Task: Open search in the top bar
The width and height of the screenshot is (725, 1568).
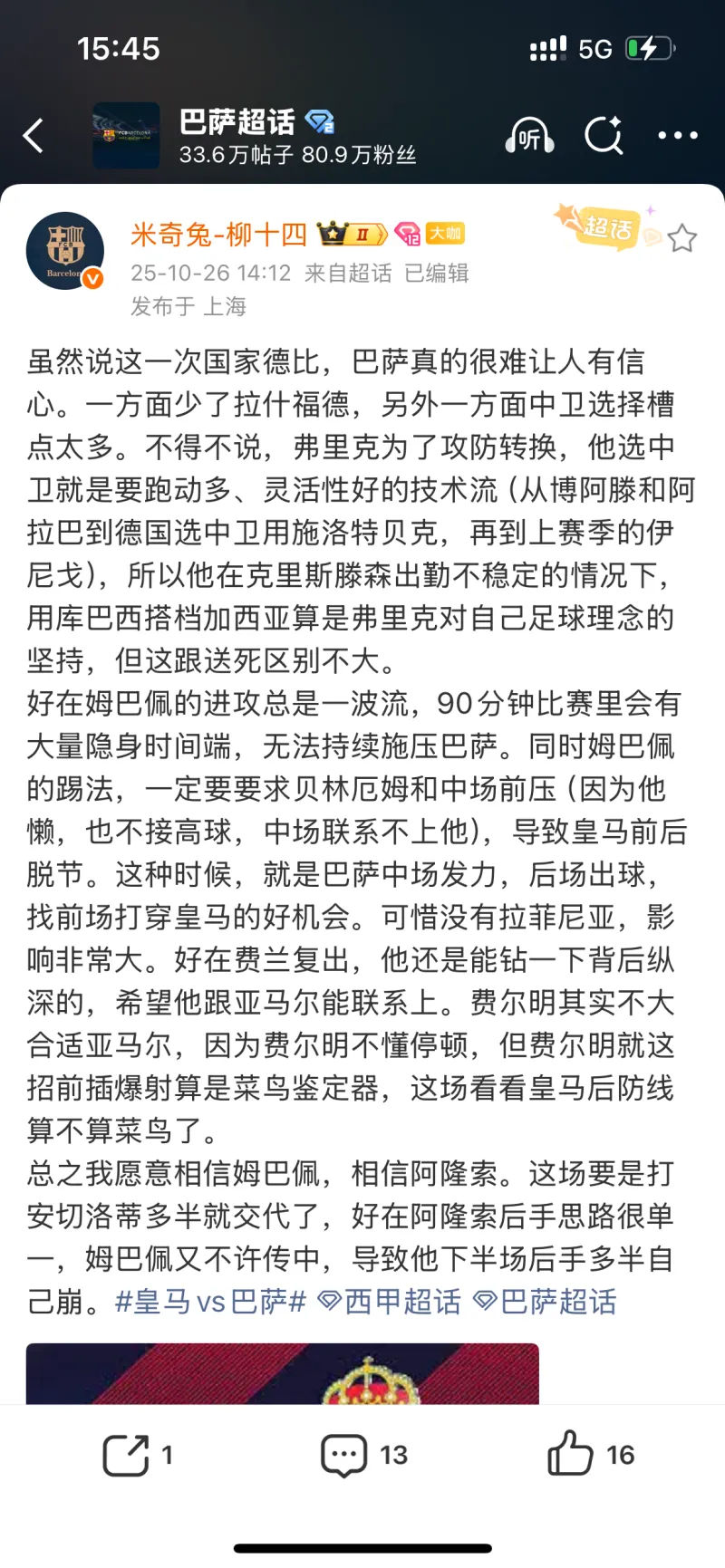Action: 604,137
